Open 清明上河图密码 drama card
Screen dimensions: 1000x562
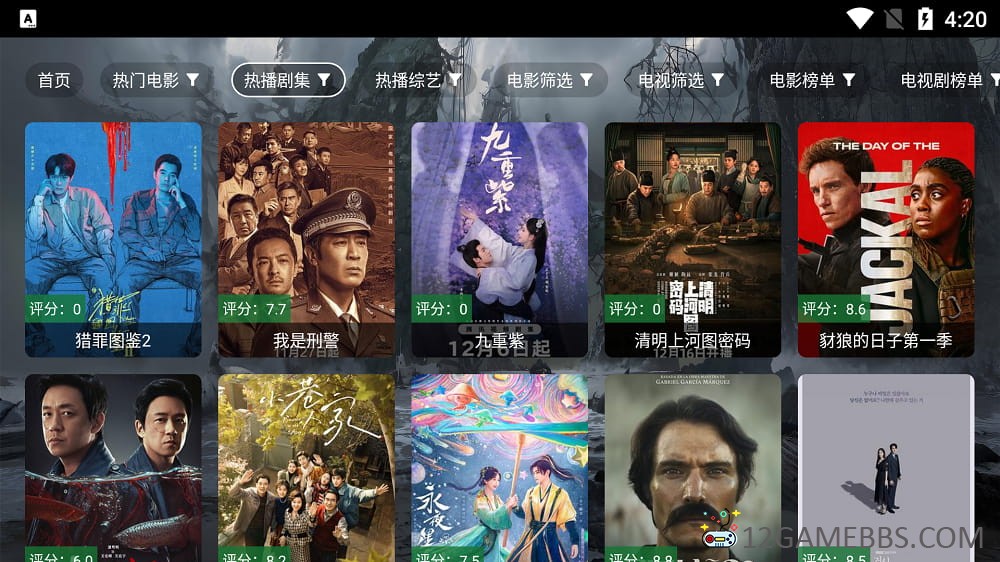point(692,240)
